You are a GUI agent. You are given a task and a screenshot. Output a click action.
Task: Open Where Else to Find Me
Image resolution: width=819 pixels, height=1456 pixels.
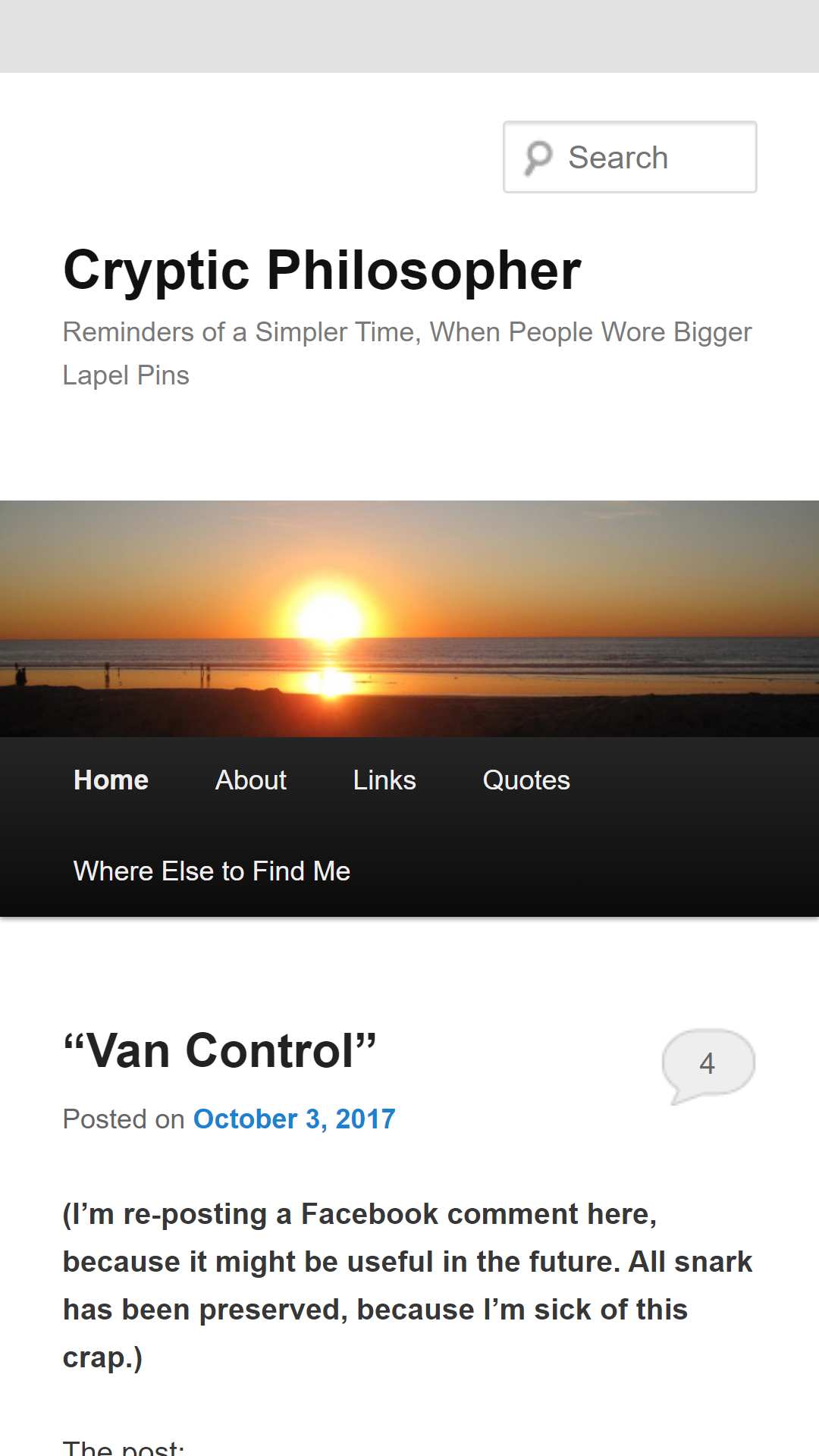point(212,871)
